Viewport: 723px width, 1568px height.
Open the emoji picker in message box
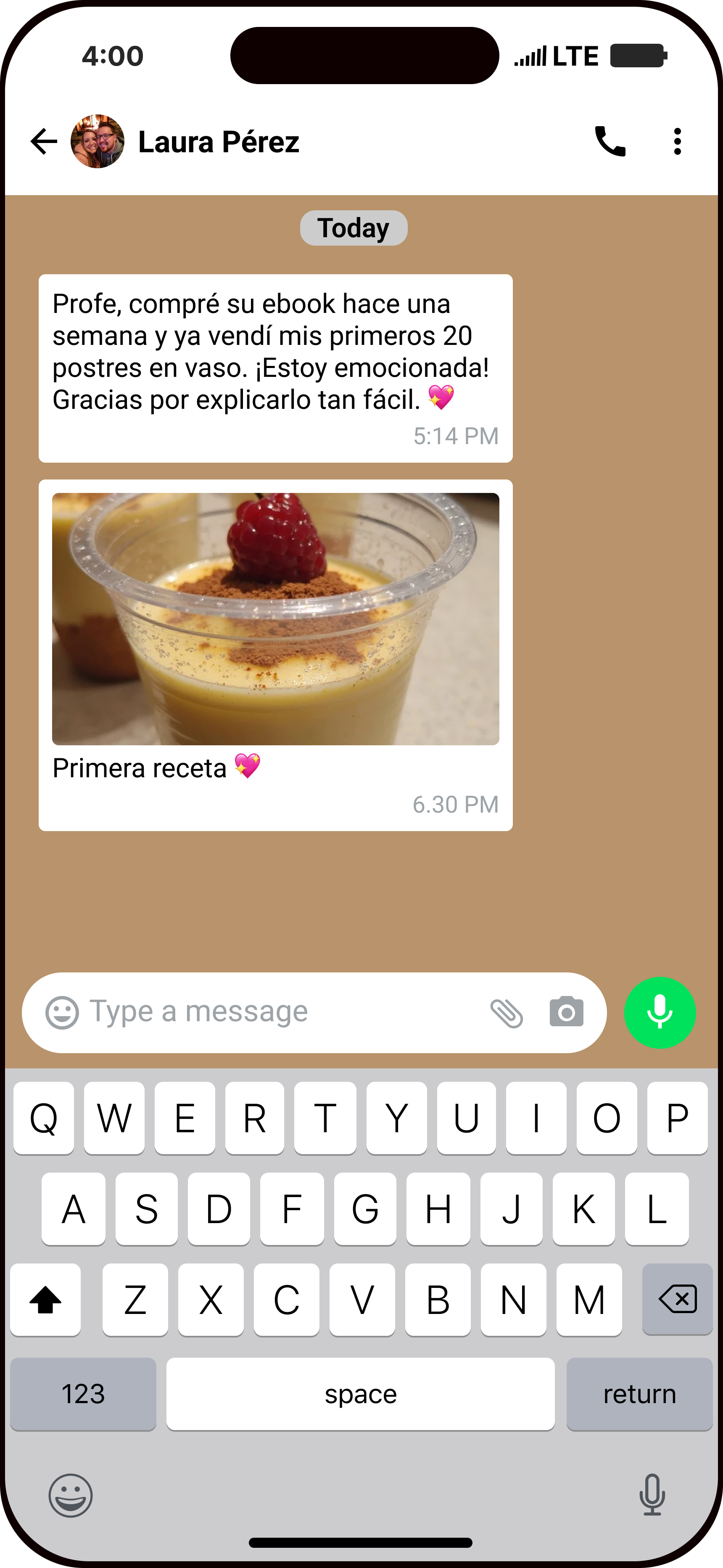click(x=62, y=1013)
